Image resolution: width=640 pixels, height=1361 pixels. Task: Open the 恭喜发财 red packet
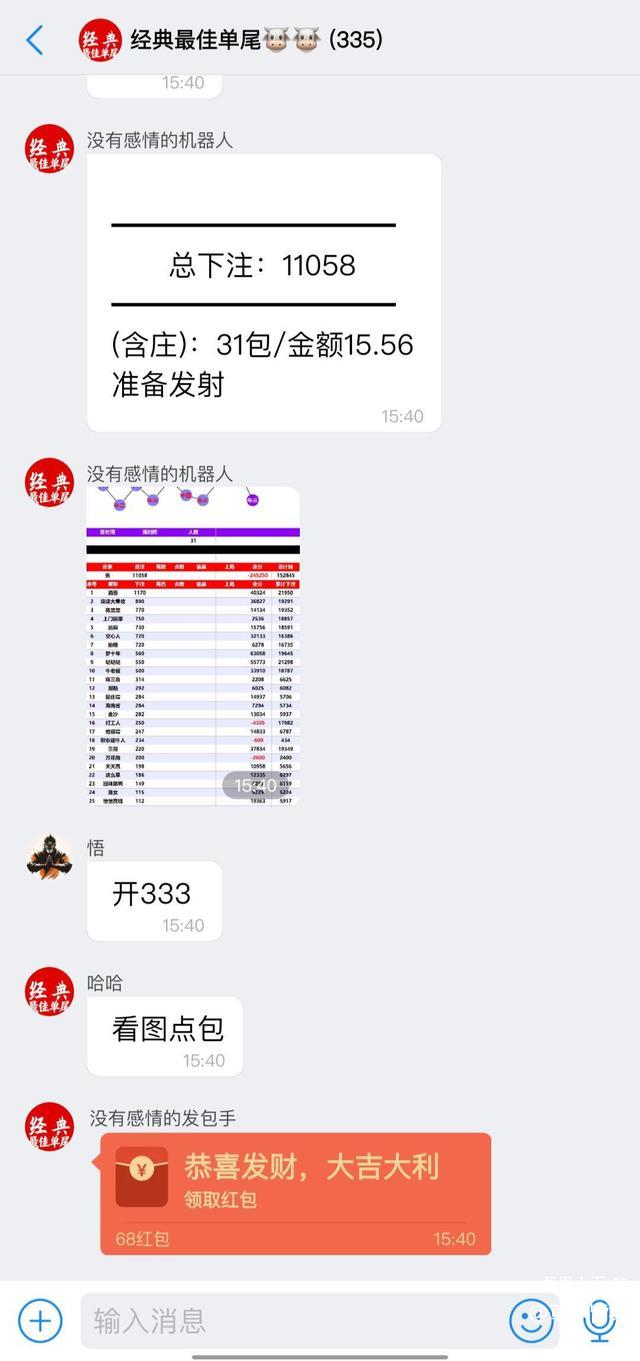(x=296, y=1180)
